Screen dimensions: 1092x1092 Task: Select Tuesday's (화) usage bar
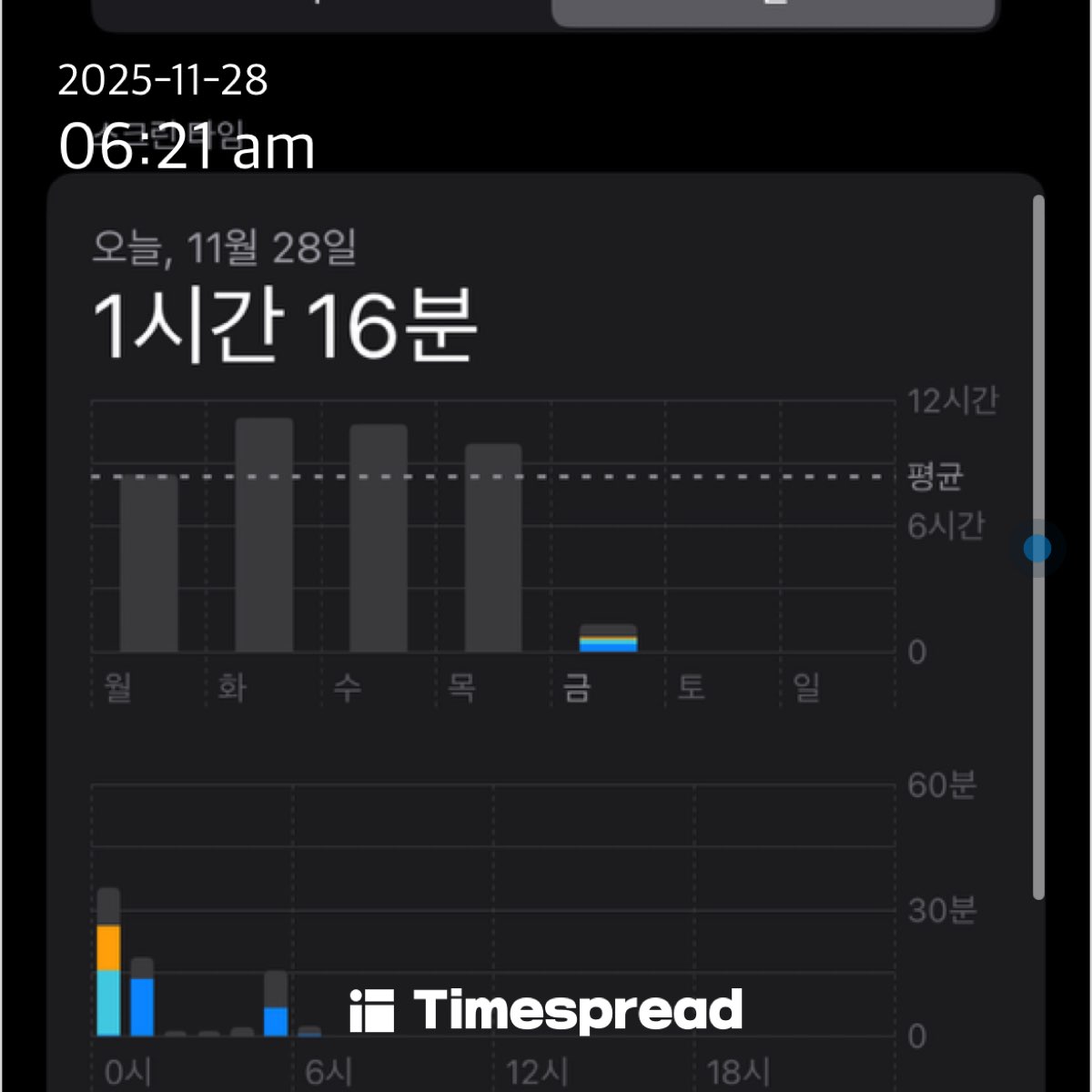[264, 535]
